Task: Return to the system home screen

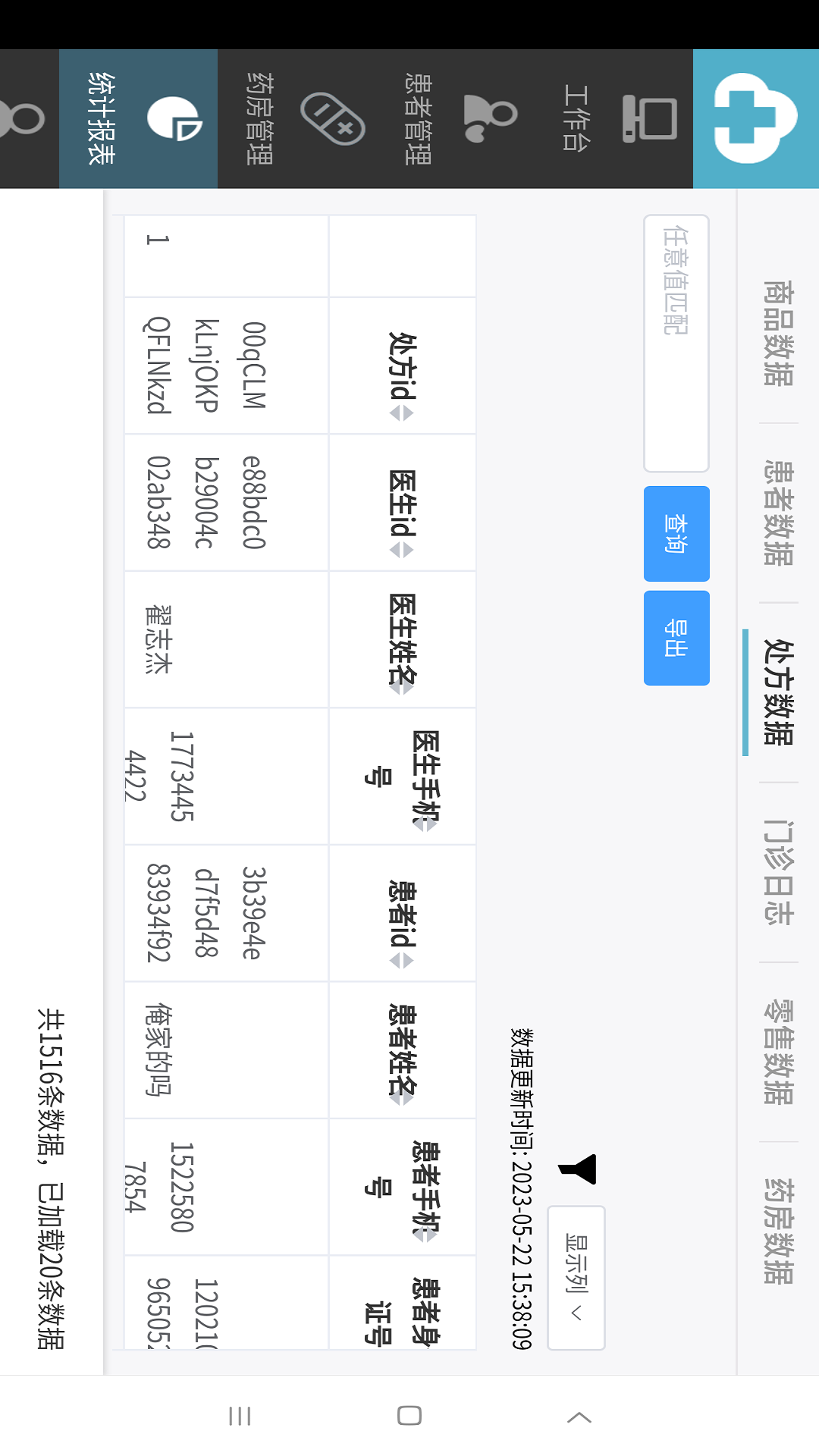Action: (x=409, y=1416)
